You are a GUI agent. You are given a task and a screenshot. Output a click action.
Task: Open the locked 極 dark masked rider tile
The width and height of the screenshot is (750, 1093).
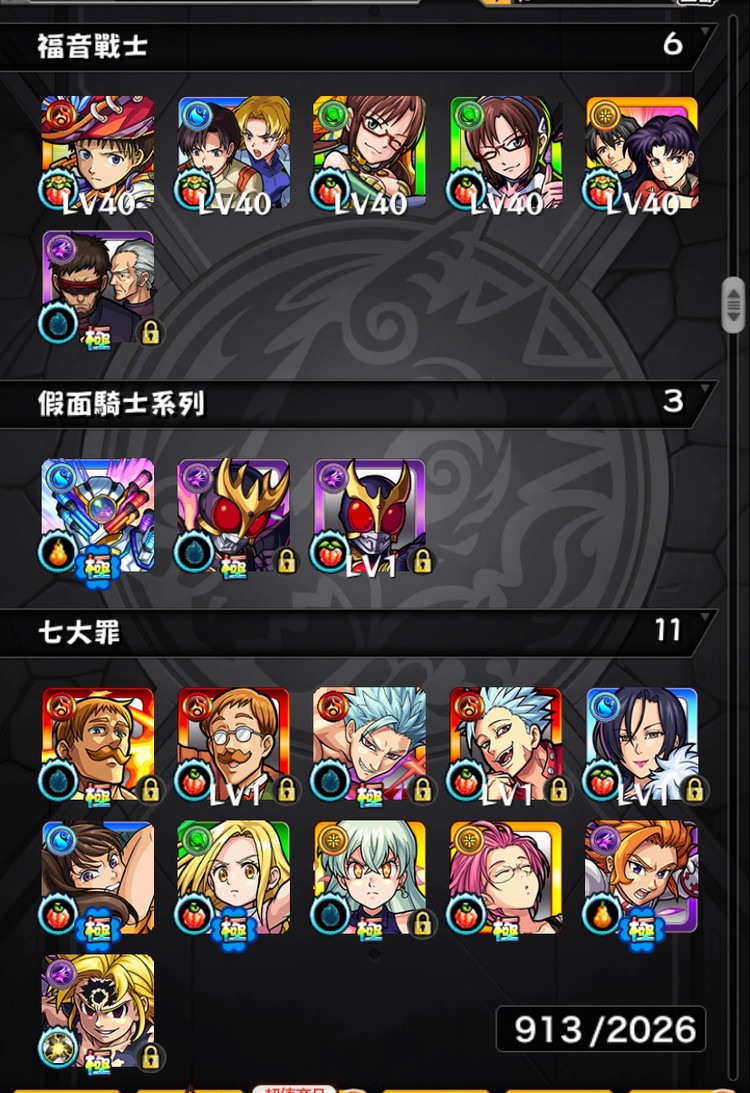234,515
